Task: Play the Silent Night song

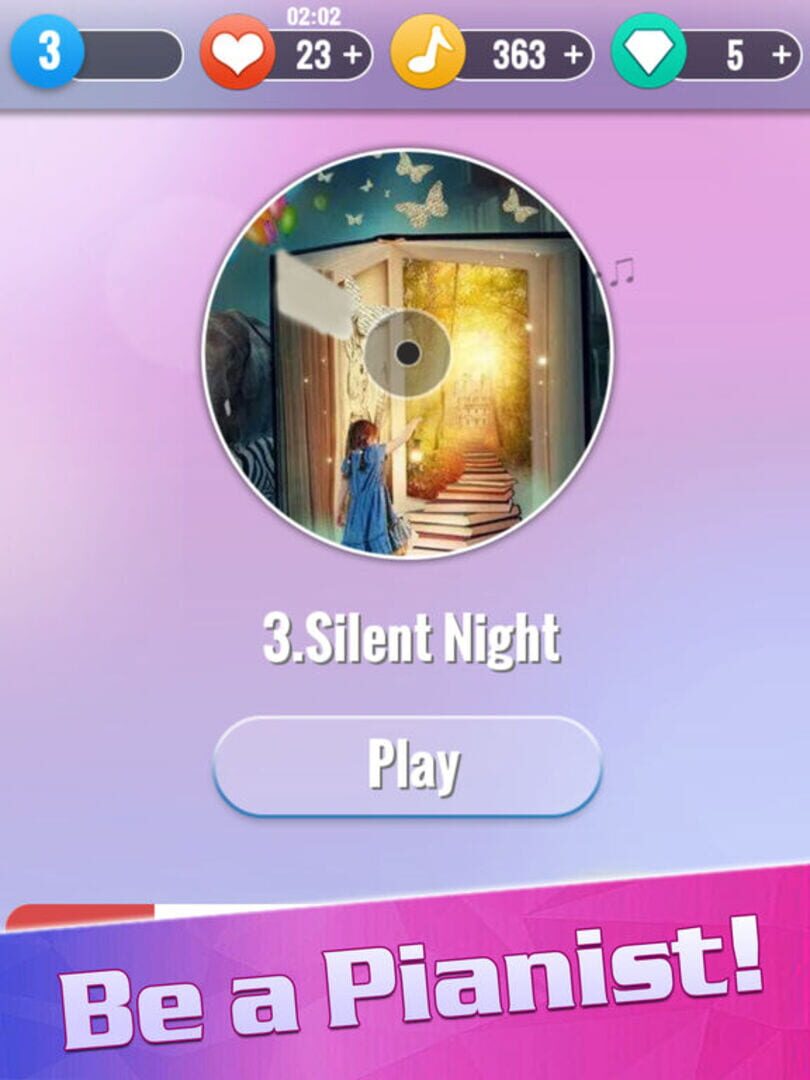Action: coord(407,765)
